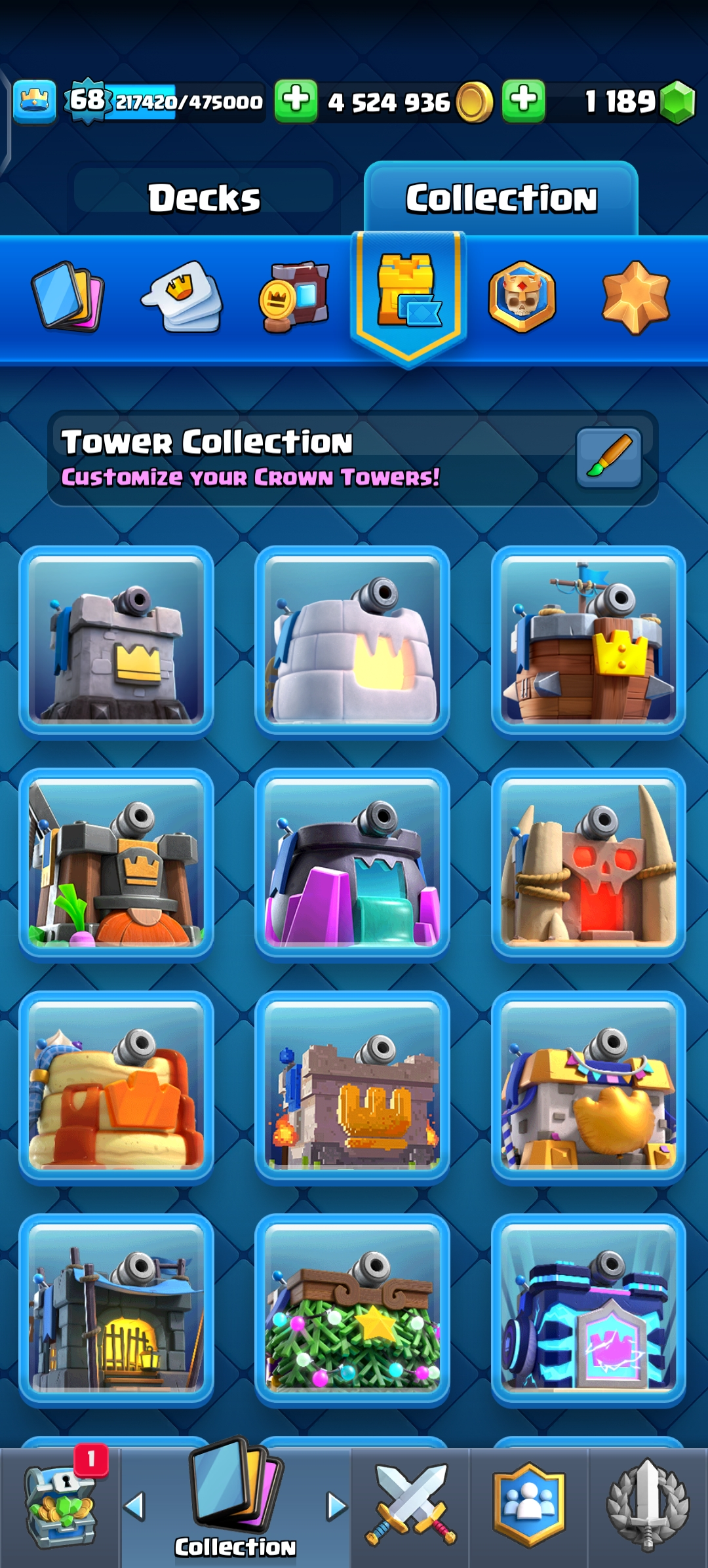Tap the green plus next to gold

coord(296,101)
